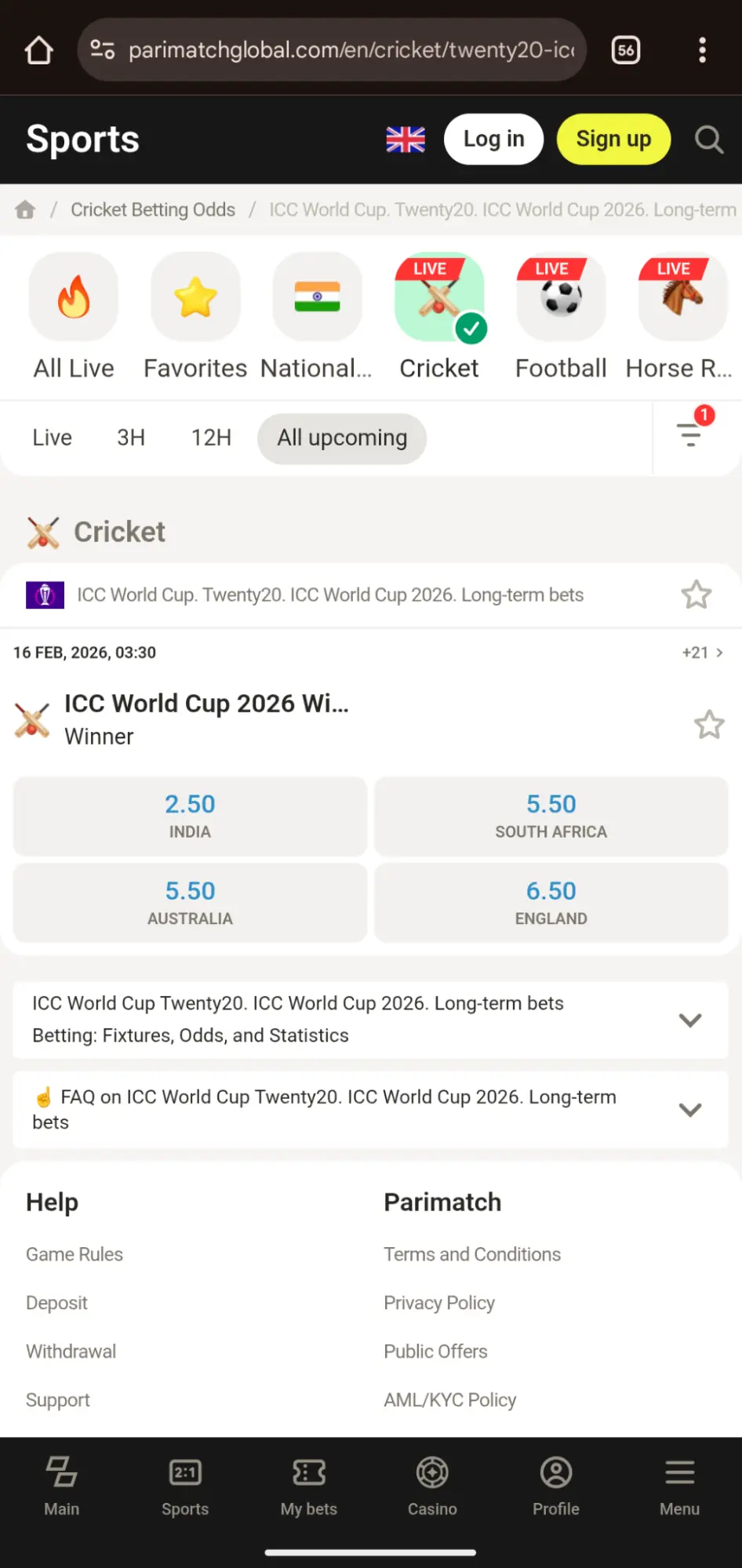
Task: Open the search magnifier icon
Action: [x=708, y=140]
